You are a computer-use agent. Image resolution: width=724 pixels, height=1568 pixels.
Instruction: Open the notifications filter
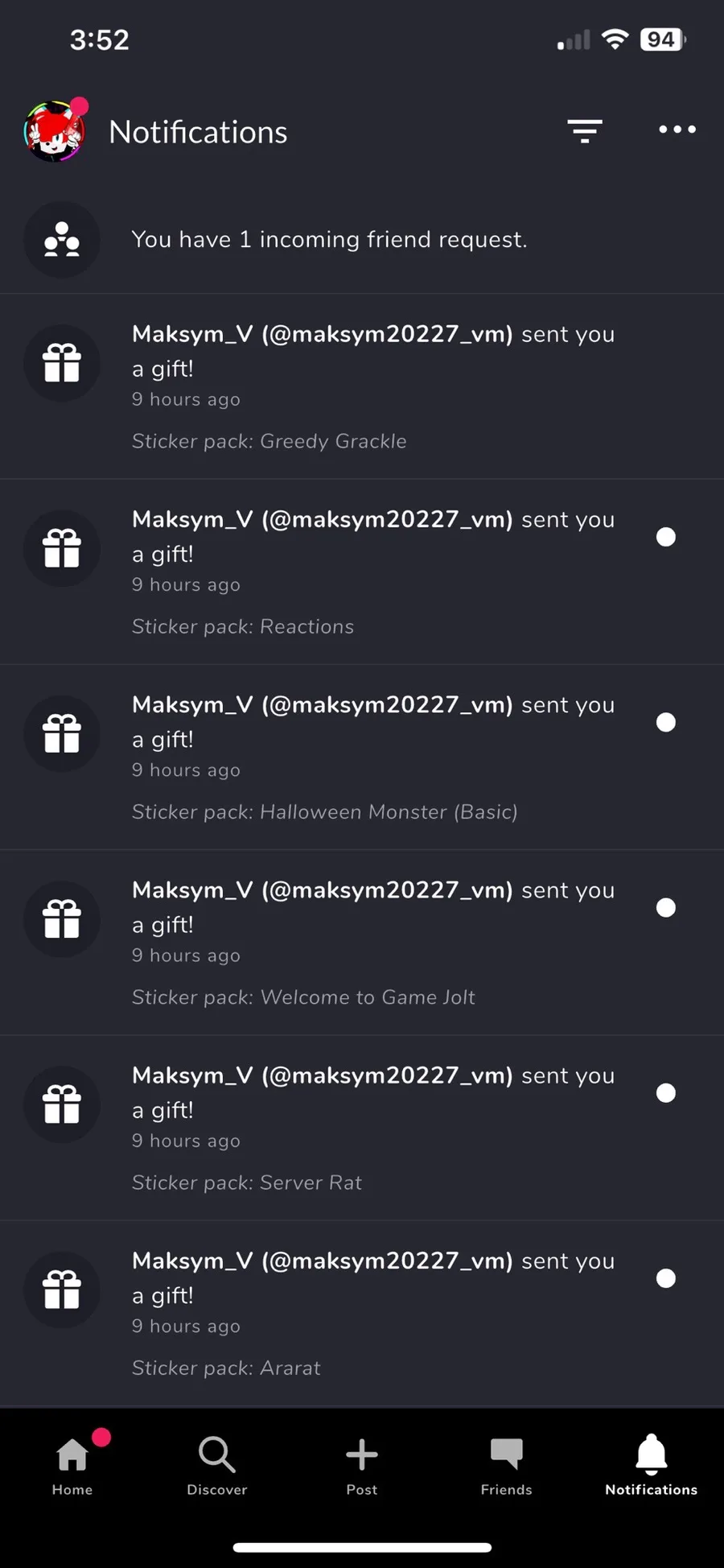(585, 130)
